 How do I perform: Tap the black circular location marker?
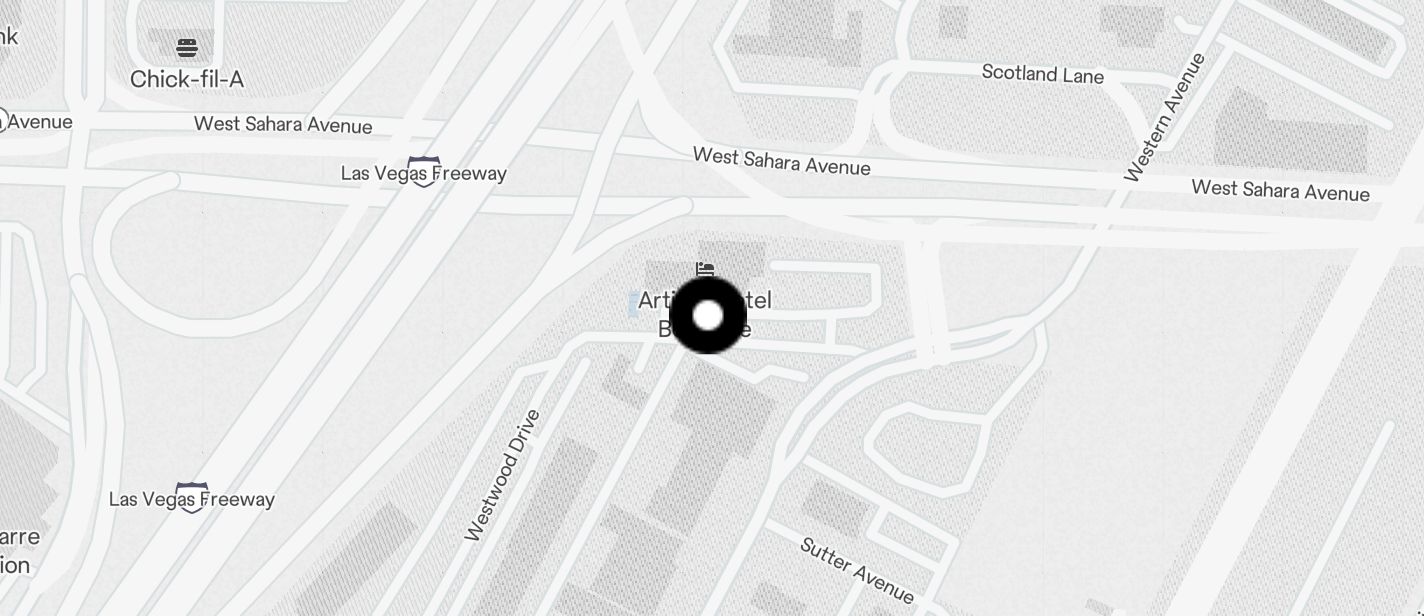pyautogui.click(x=708, y=316)
